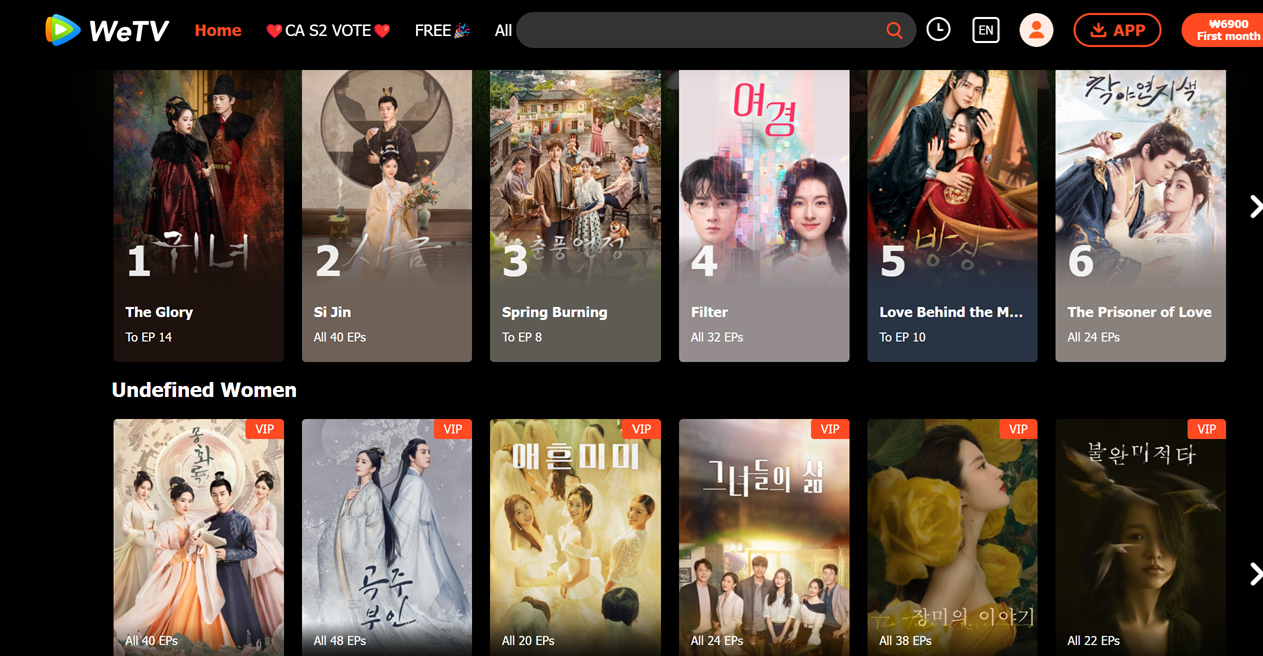Open the CA S2 VOTE tab
Image resolution: width=1263 pixels, height=656 pixels.
pos(328,31)
